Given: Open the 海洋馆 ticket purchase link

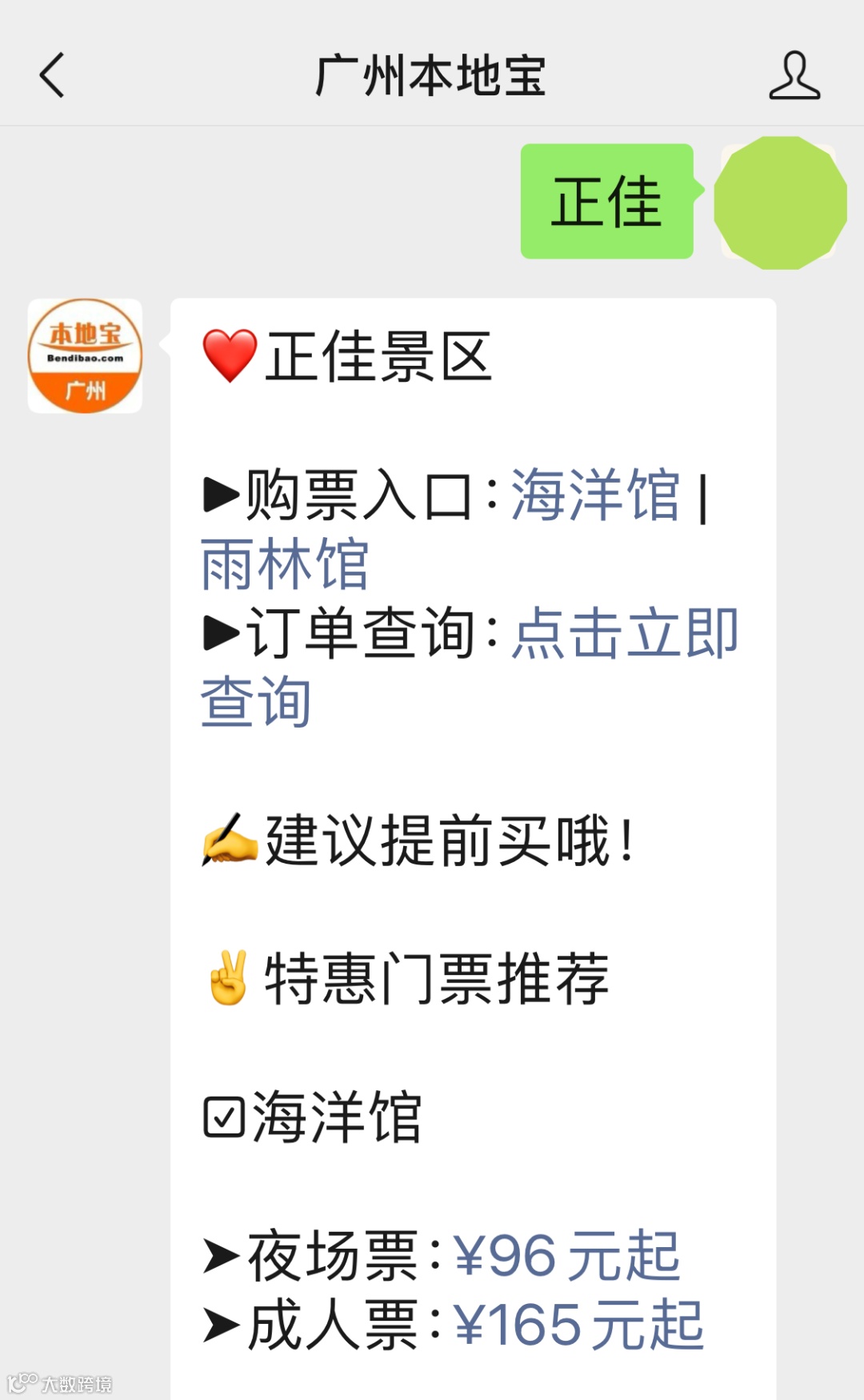Looking at the screenshot, I should coord(594,498).
